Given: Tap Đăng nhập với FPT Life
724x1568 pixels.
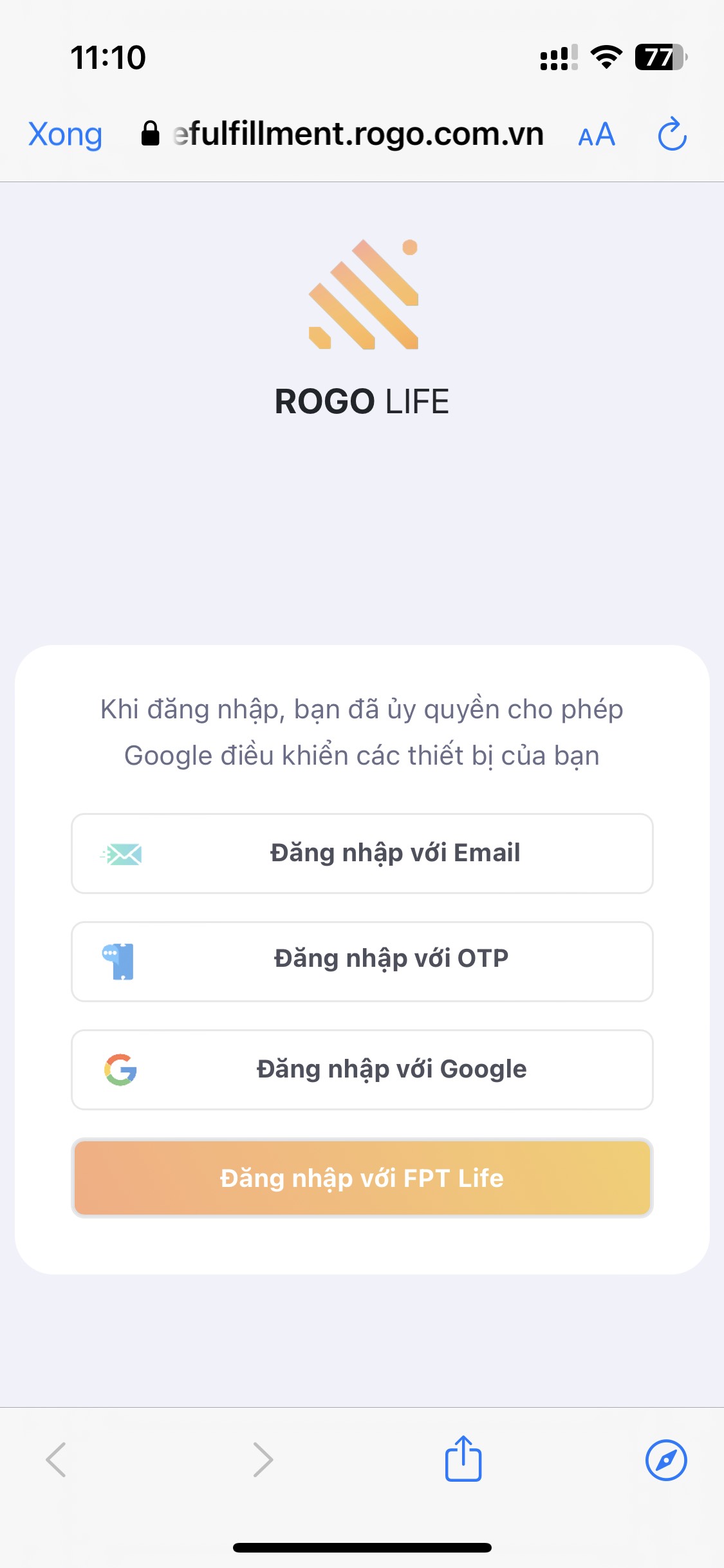Looking at the screenshot, I should 362,1178.
